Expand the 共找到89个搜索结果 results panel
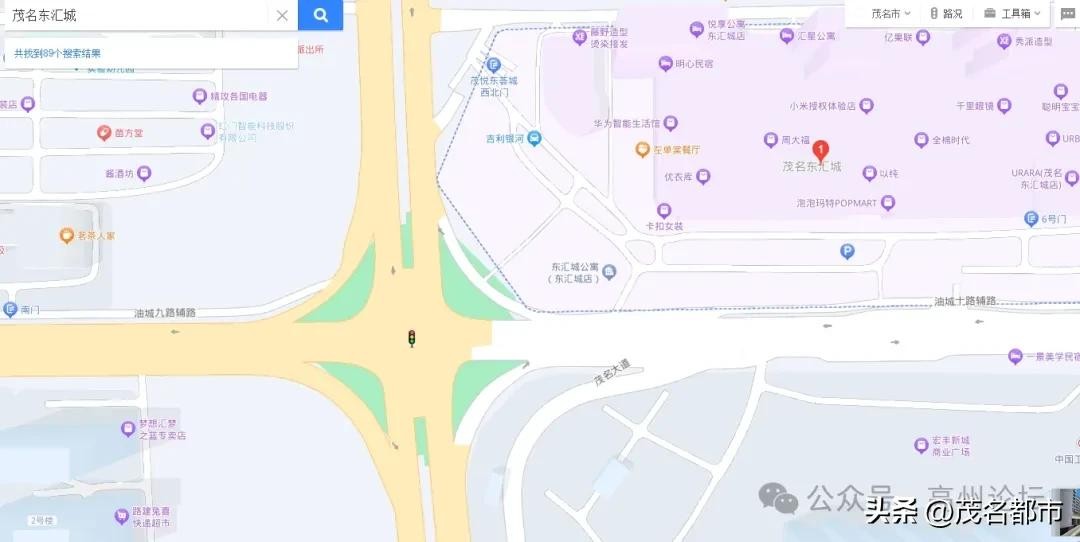Image resolution: width=1080 pixels, height=542 pixels. click(58, 53)
